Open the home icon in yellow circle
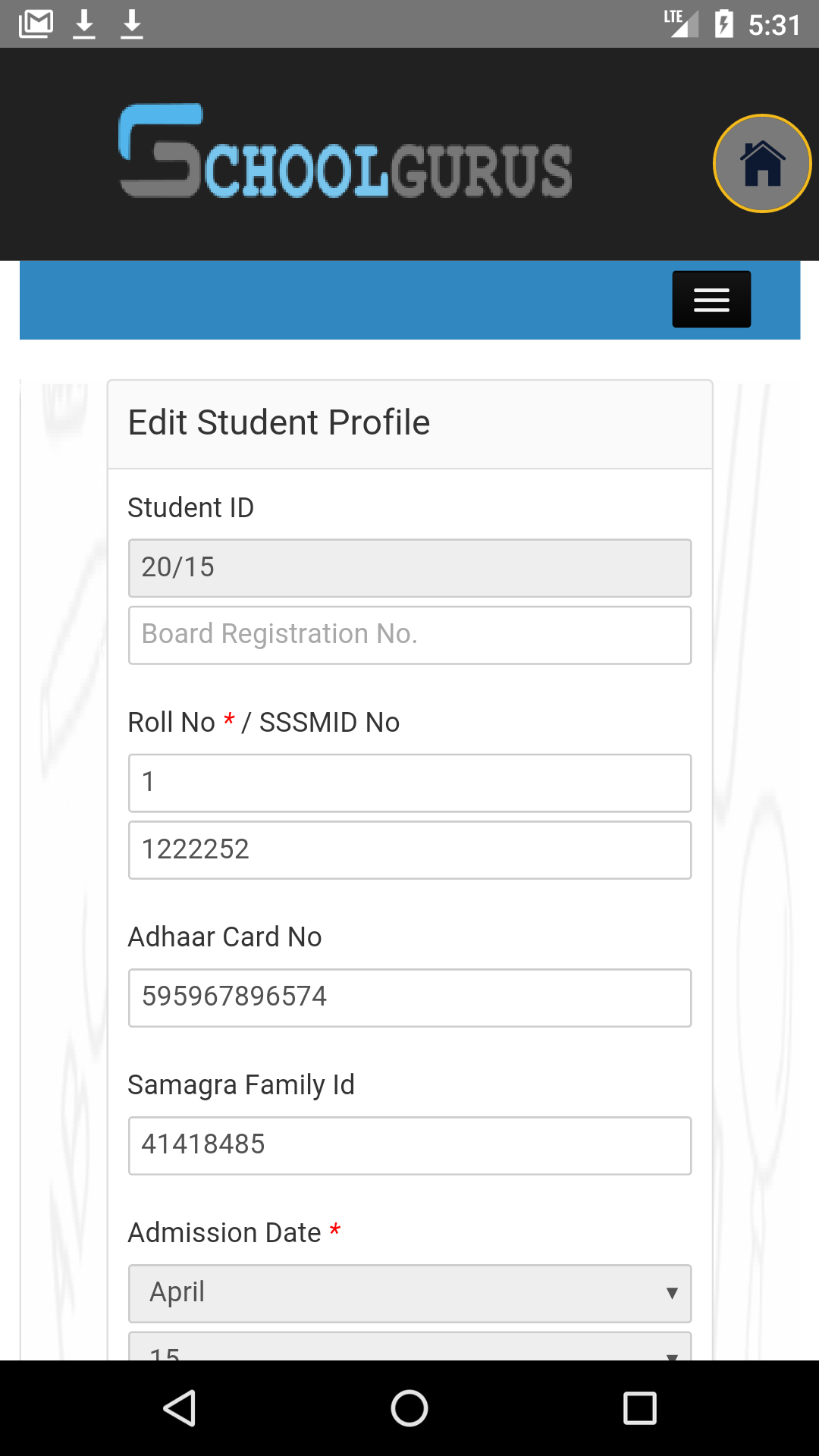This screenshot has height=1456, width=819. 761,162
